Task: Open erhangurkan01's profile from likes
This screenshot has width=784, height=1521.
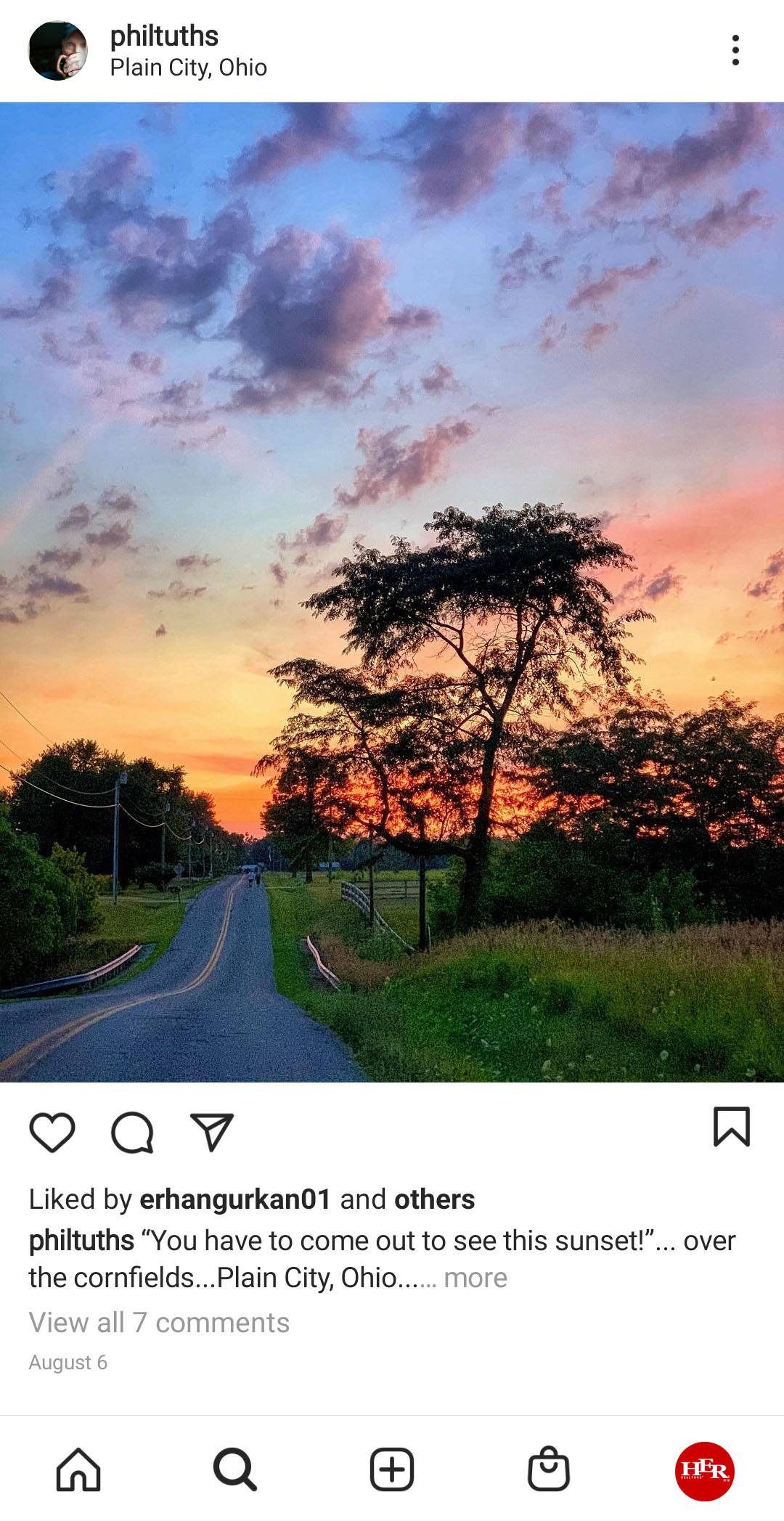Action: pyautogui.click(x=235, y=1199)
